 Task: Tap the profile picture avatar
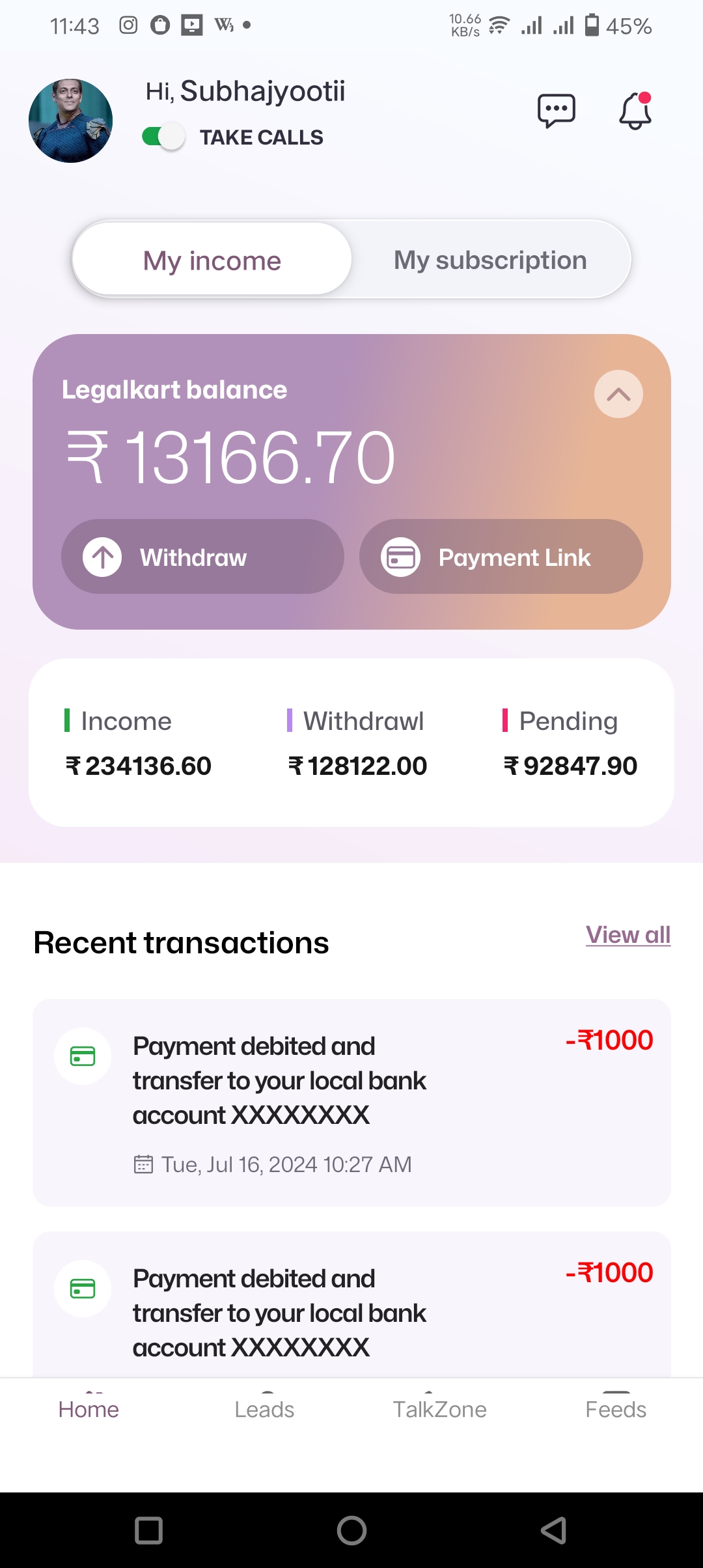(x=70, y=120)
